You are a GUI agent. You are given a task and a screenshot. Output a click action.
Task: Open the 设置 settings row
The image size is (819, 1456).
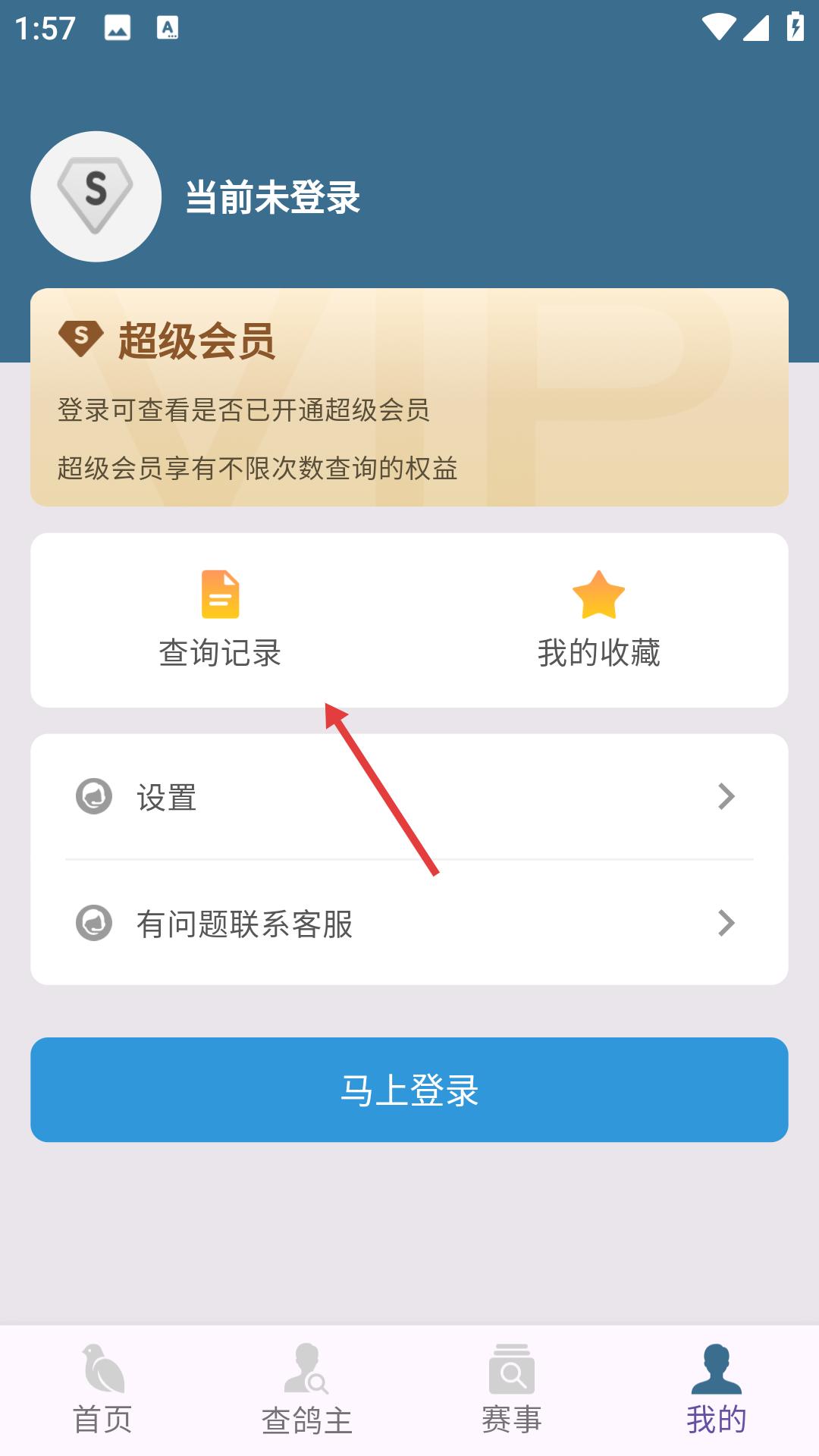point(409,797)
